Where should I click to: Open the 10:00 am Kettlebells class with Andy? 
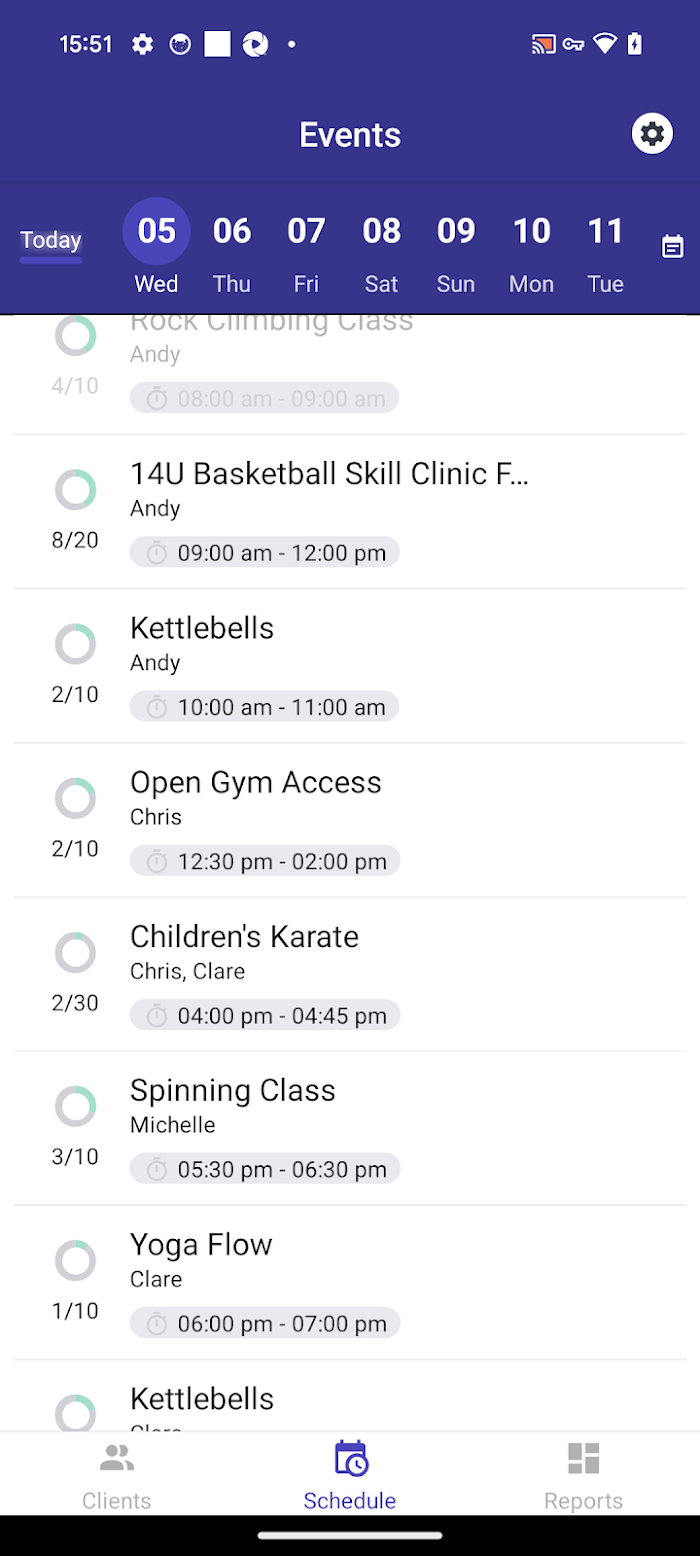coord(350,666)
